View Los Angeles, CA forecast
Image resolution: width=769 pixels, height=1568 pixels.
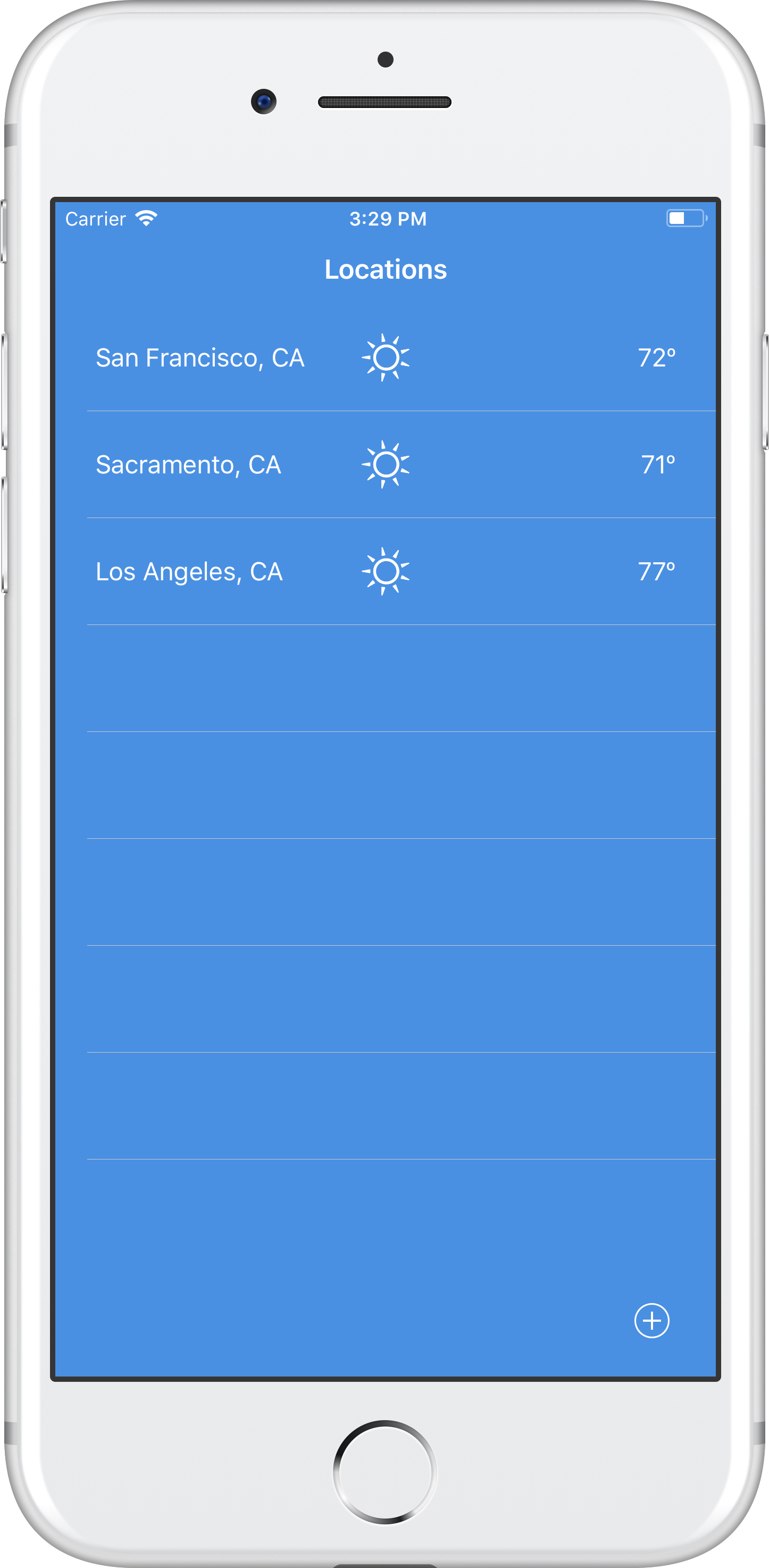189,572
